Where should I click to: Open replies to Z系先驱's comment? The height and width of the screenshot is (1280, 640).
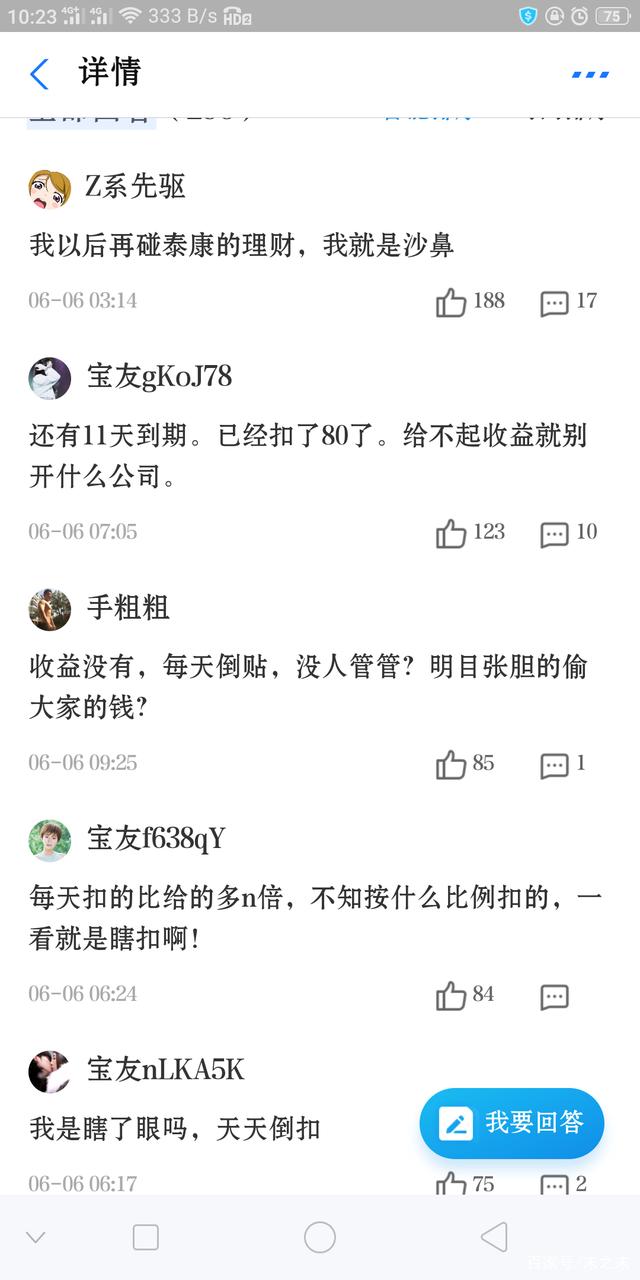pyautogui.click(x=555, y=303)
